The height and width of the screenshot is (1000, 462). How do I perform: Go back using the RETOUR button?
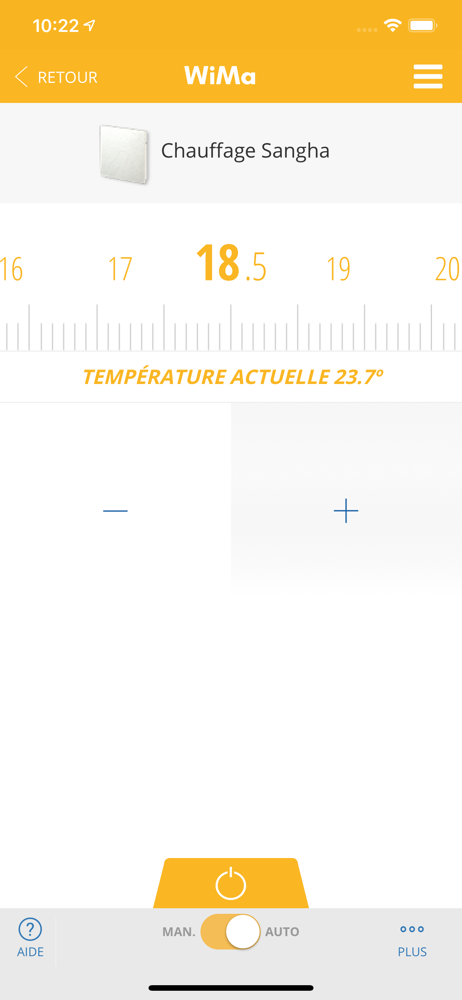[56, 77]
